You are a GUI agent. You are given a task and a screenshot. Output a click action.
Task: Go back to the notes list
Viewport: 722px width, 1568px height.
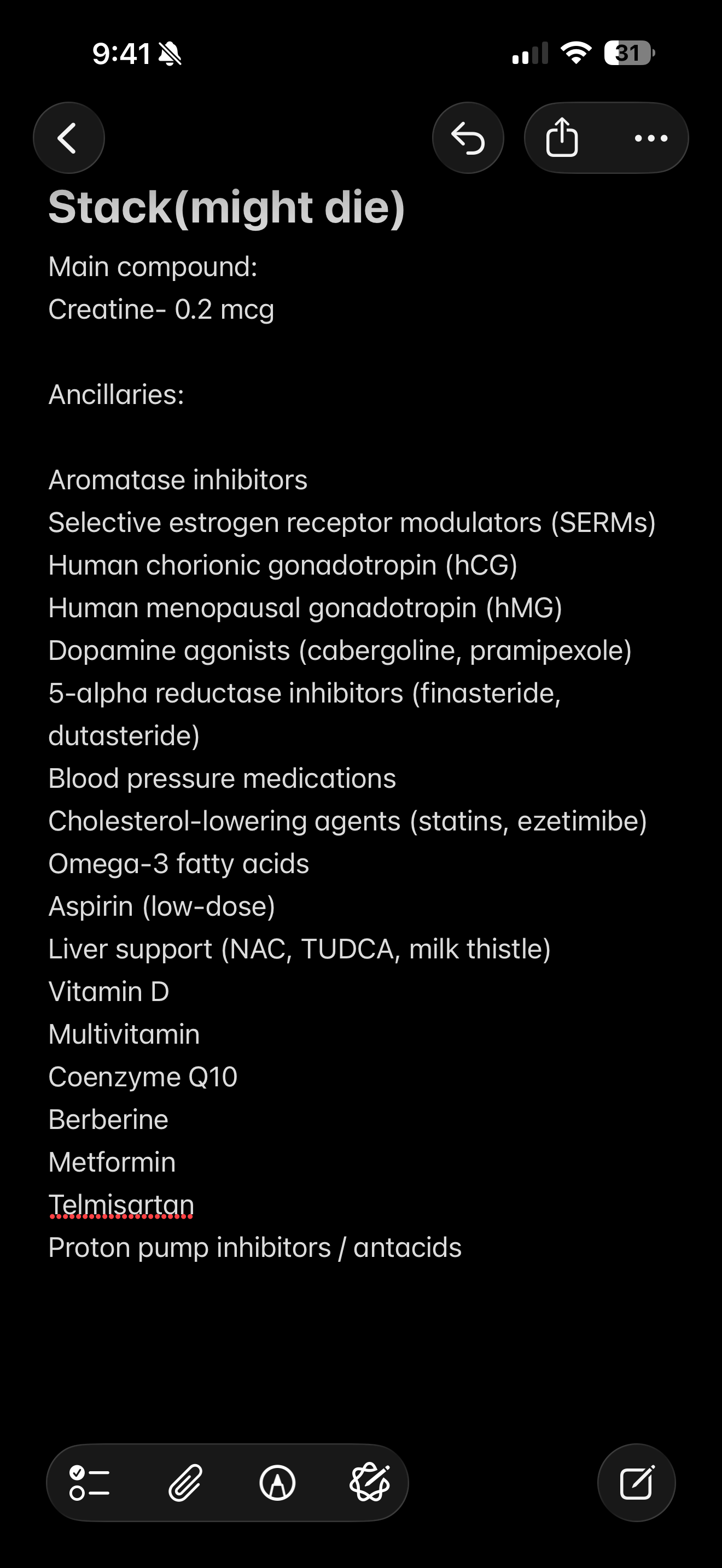coord(68,138)
